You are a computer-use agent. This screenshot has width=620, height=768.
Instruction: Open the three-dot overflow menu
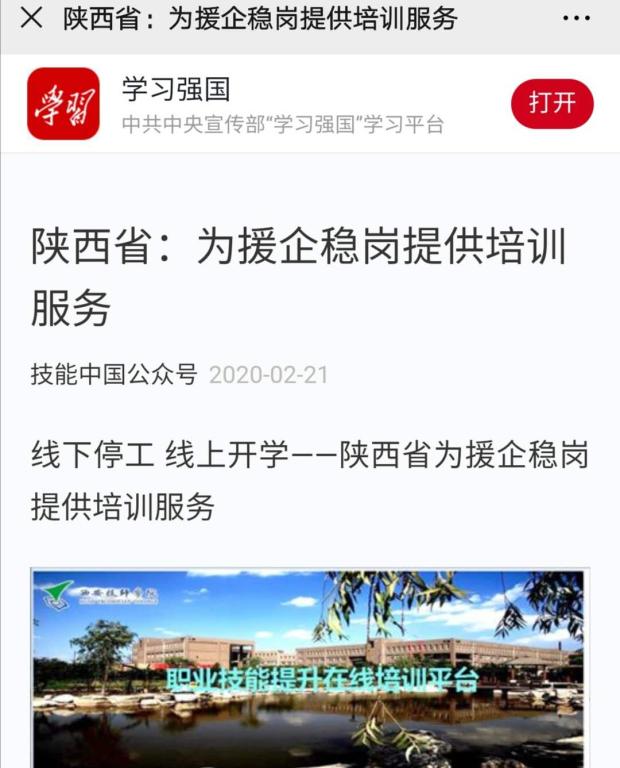576,18
